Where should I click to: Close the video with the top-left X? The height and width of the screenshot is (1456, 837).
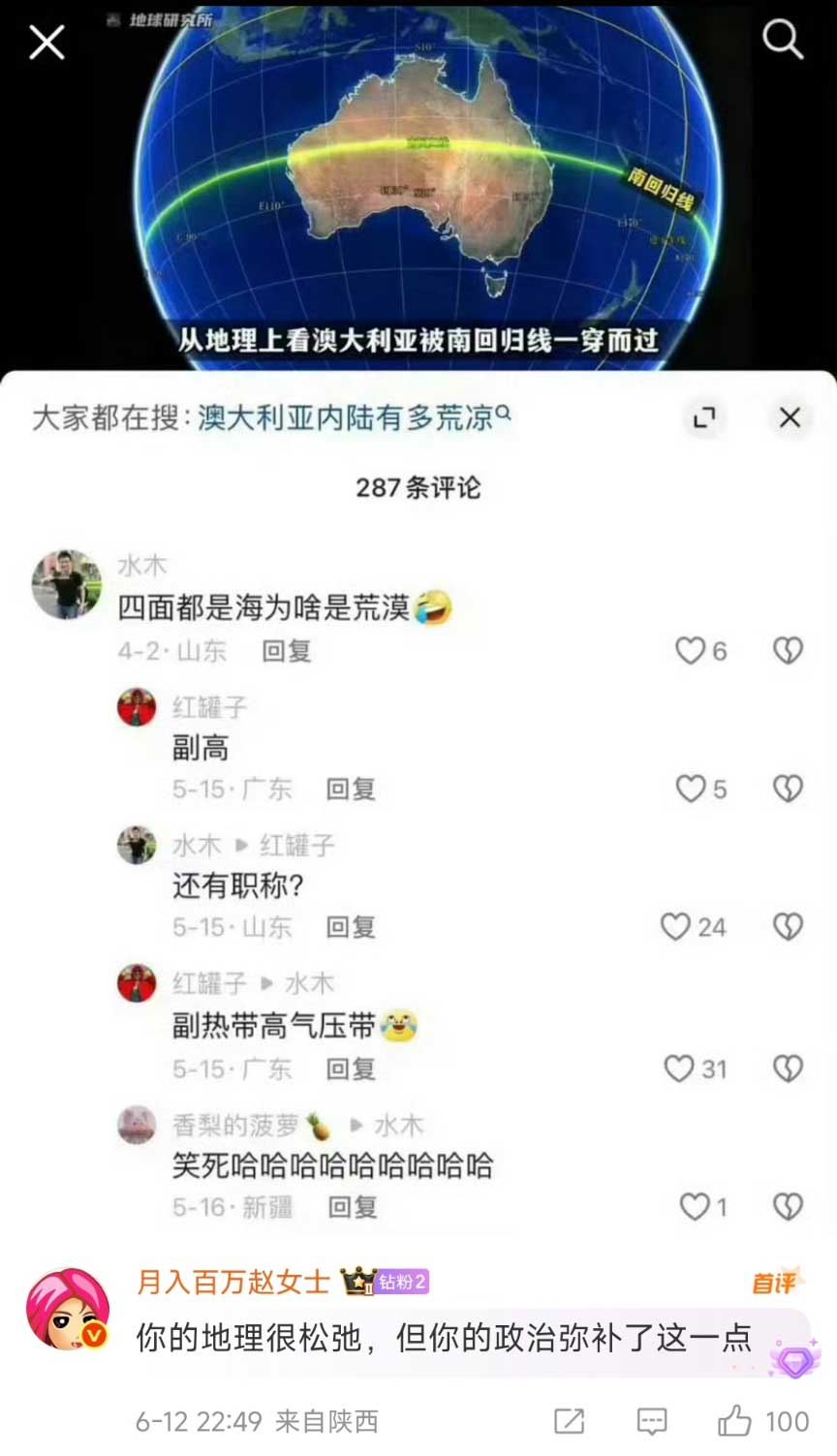point(46,43)
